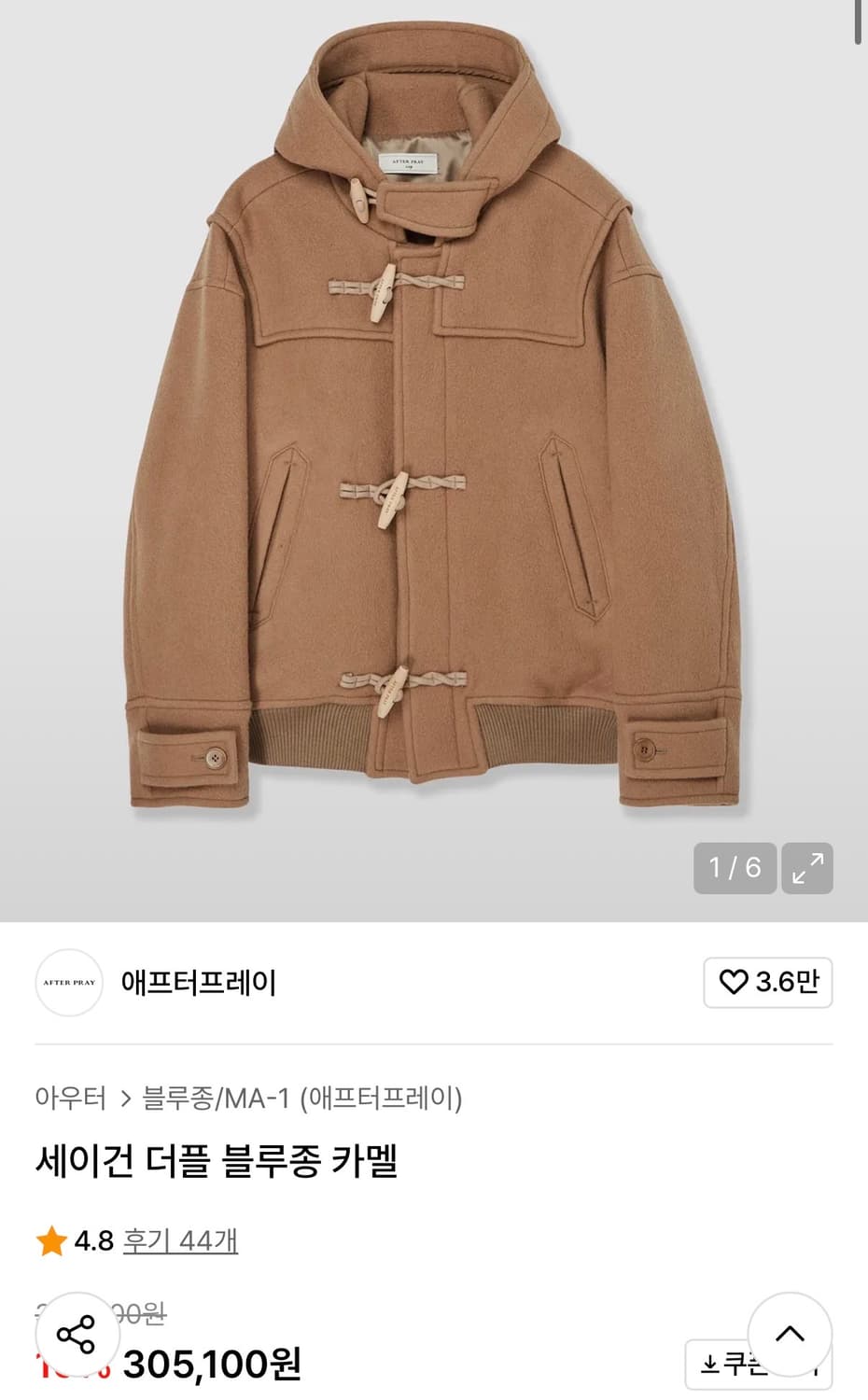This screenshot has width=868, height=1400.
Task: Visit the 애프터프레이 brand page
Action: click(198, 982)
